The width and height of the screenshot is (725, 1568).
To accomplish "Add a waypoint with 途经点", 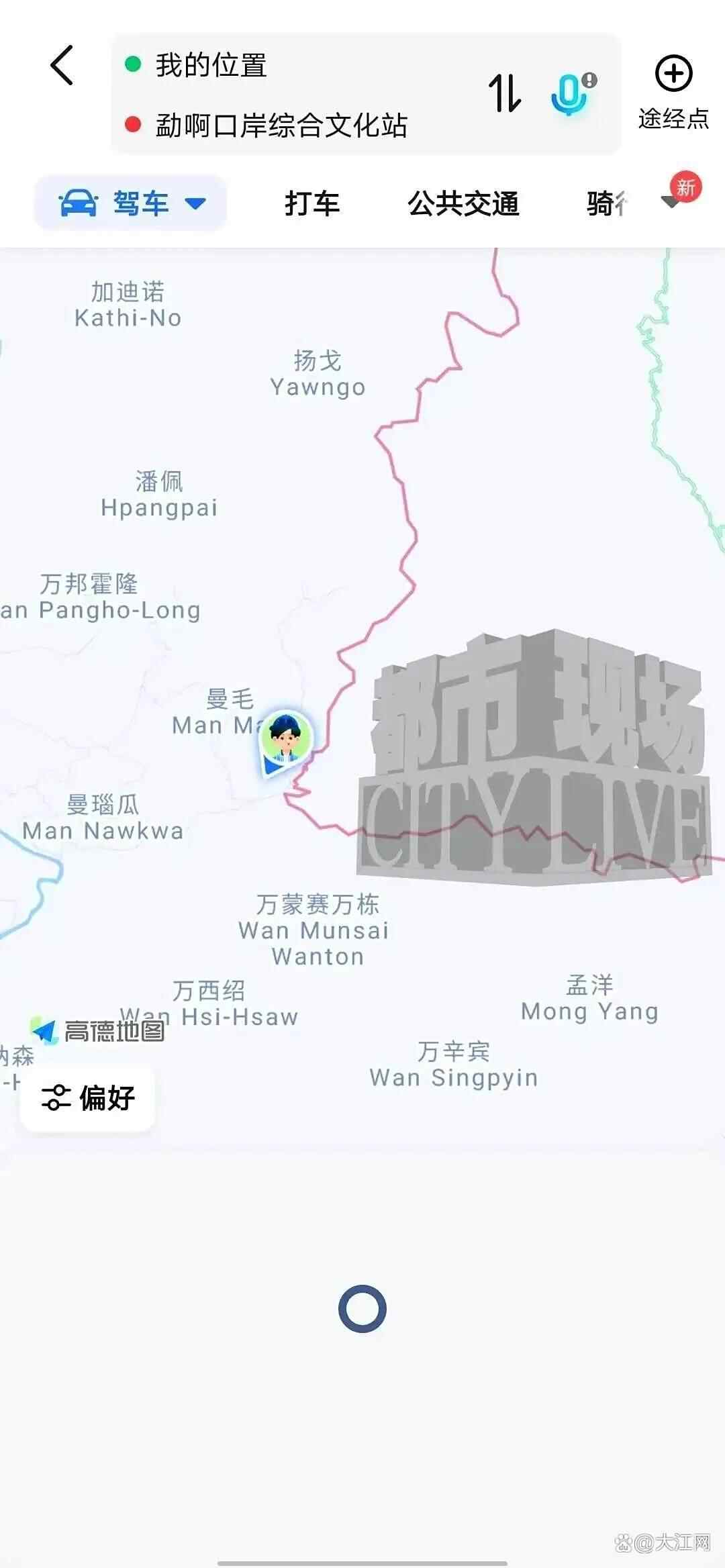I will coord(673,91).
